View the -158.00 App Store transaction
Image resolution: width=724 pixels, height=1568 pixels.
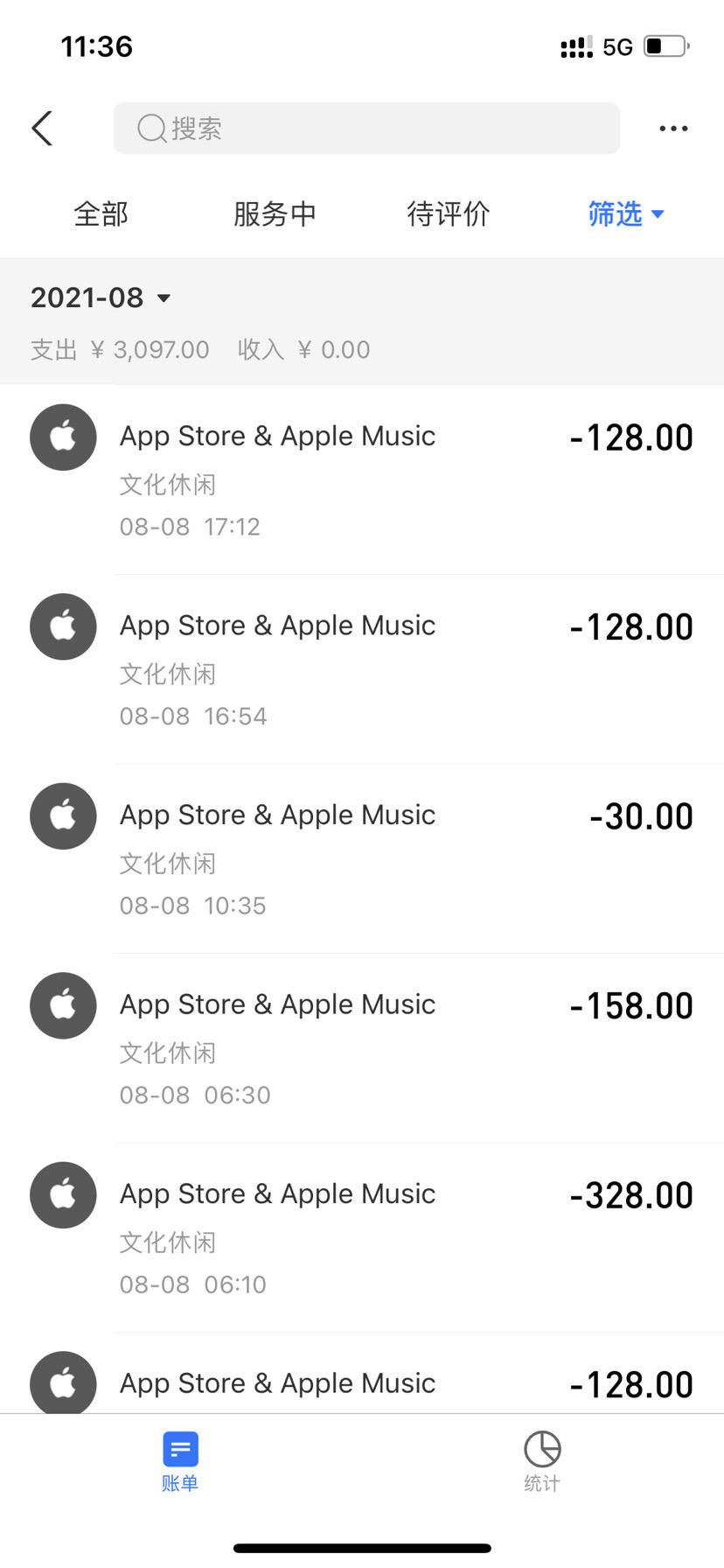click(x=362, y=1048)
